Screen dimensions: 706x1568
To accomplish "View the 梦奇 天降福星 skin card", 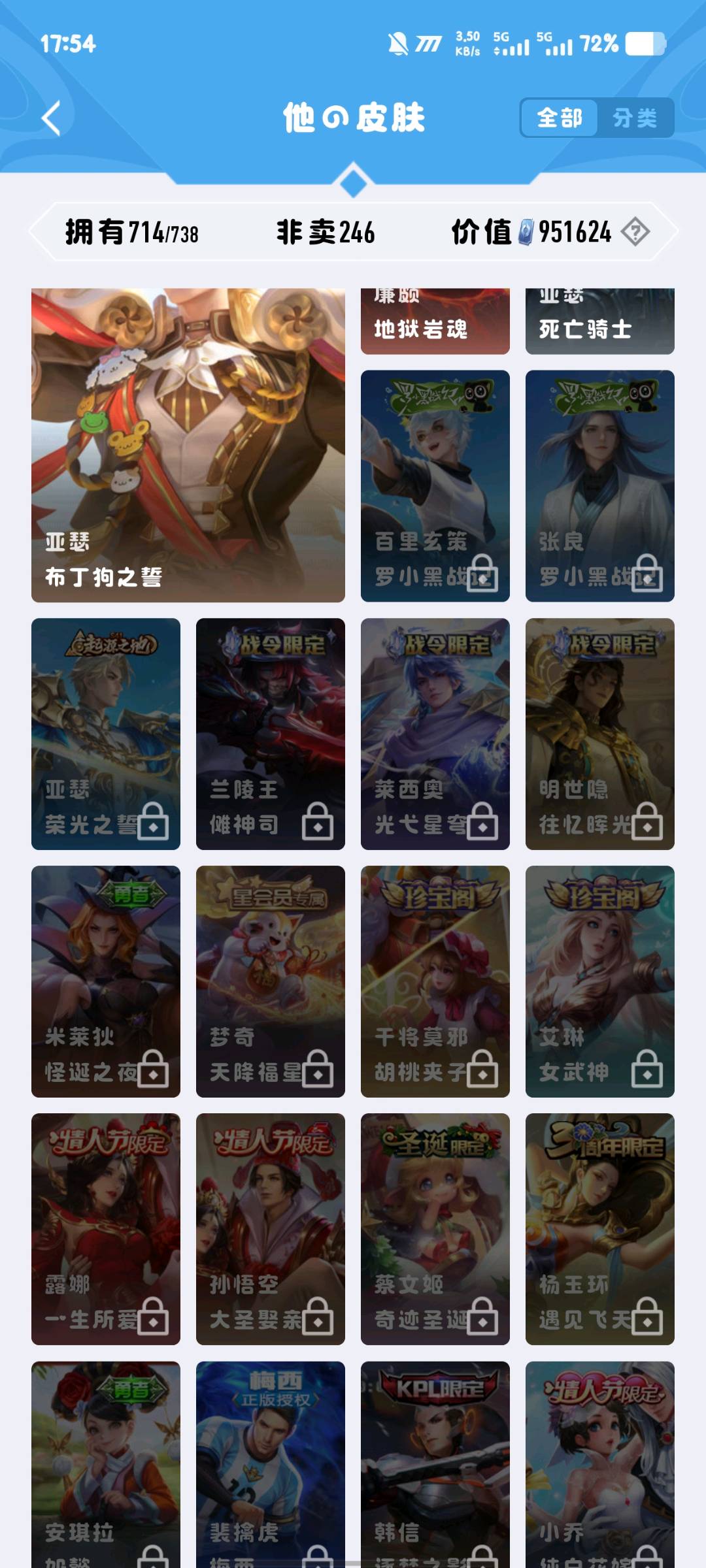I will [271, 981].
